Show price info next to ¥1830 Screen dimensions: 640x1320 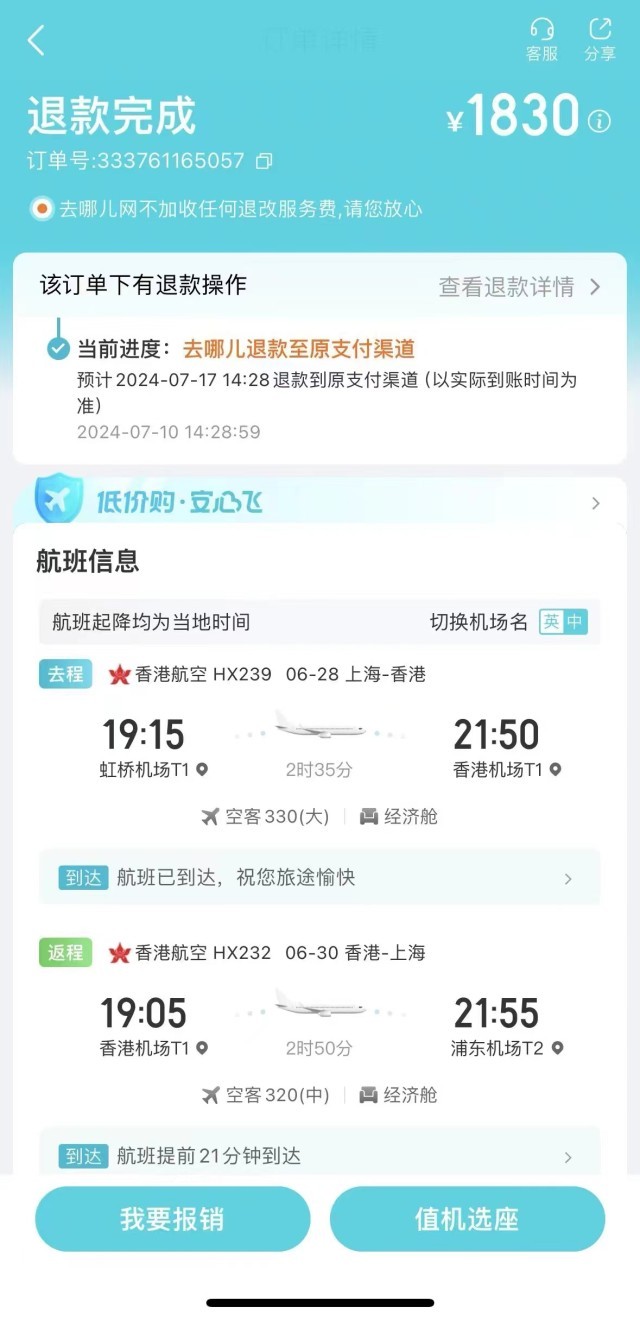599,122
